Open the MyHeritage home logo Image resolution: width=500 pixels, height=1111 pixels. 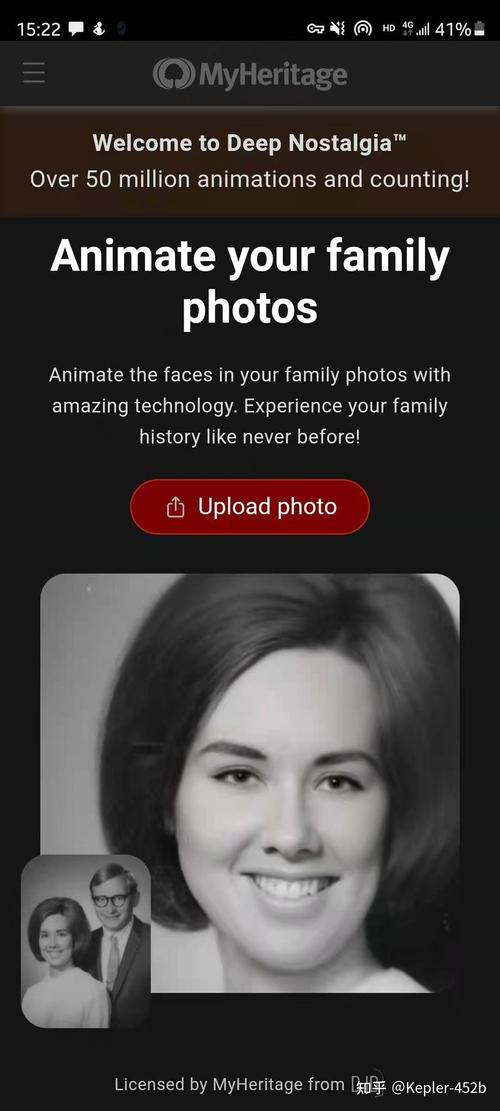coord(250,74)
